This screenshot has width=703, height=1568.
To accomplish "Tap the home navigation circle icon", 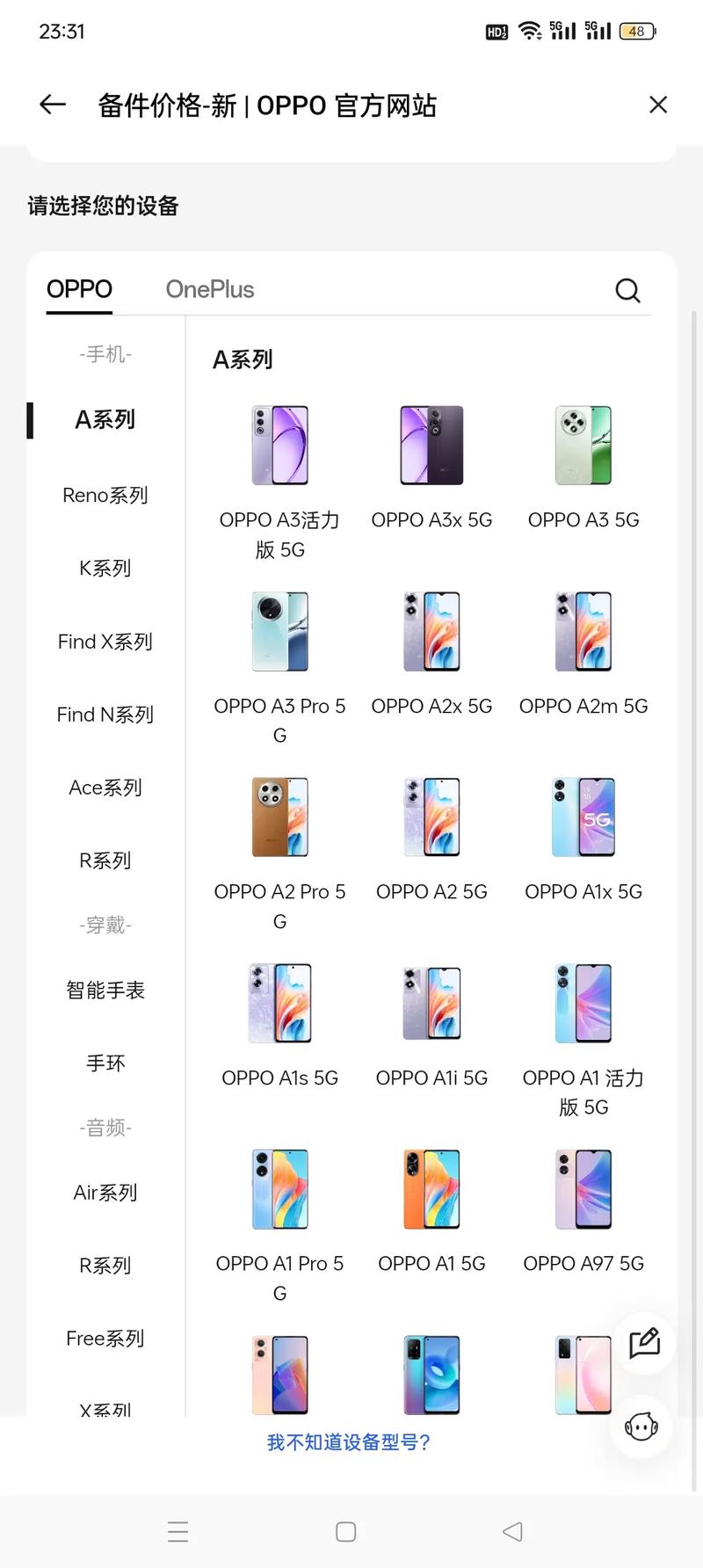I will click(344, 1531).
